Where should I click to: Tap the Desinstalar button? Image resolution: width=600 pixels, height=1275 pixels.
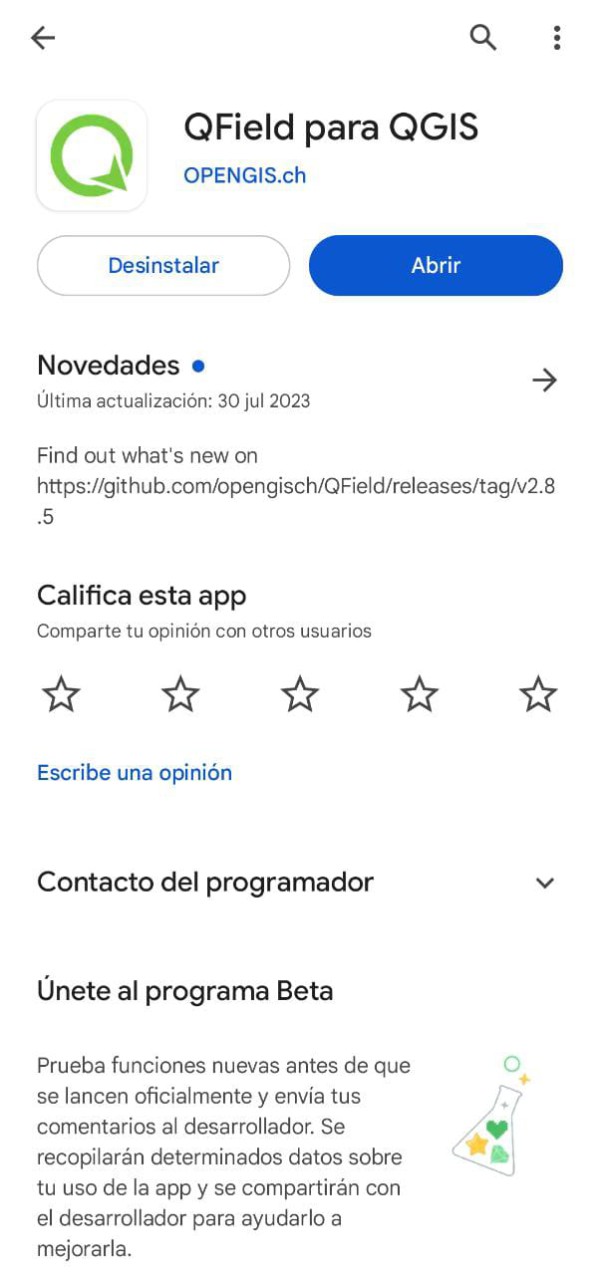coord(163,265)
